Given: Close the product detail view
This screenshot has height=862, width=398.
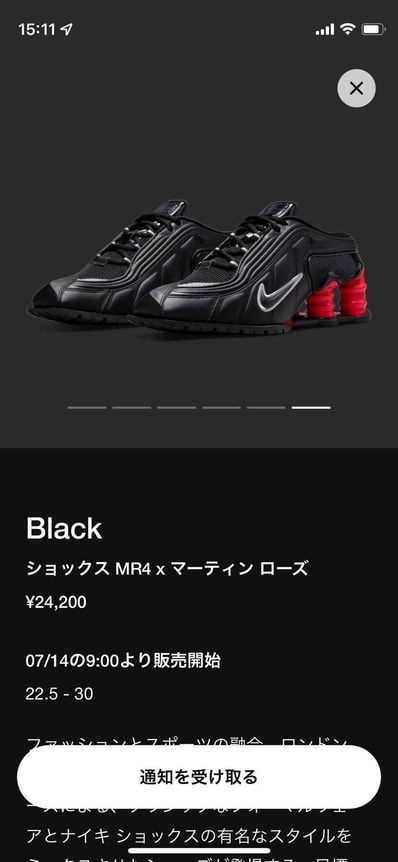Looking at the screenshot, I should (x=356, y=88).
